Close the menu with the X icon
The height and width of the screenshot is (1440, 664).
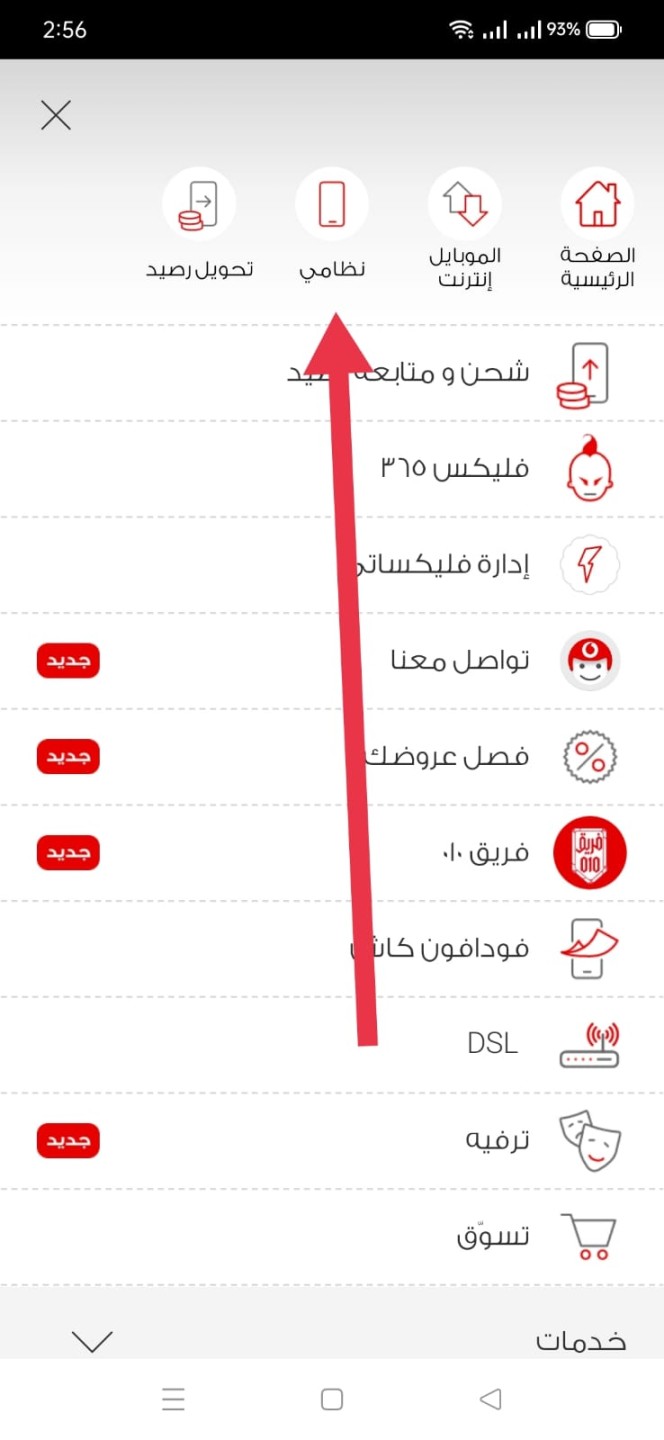(56, 116)
